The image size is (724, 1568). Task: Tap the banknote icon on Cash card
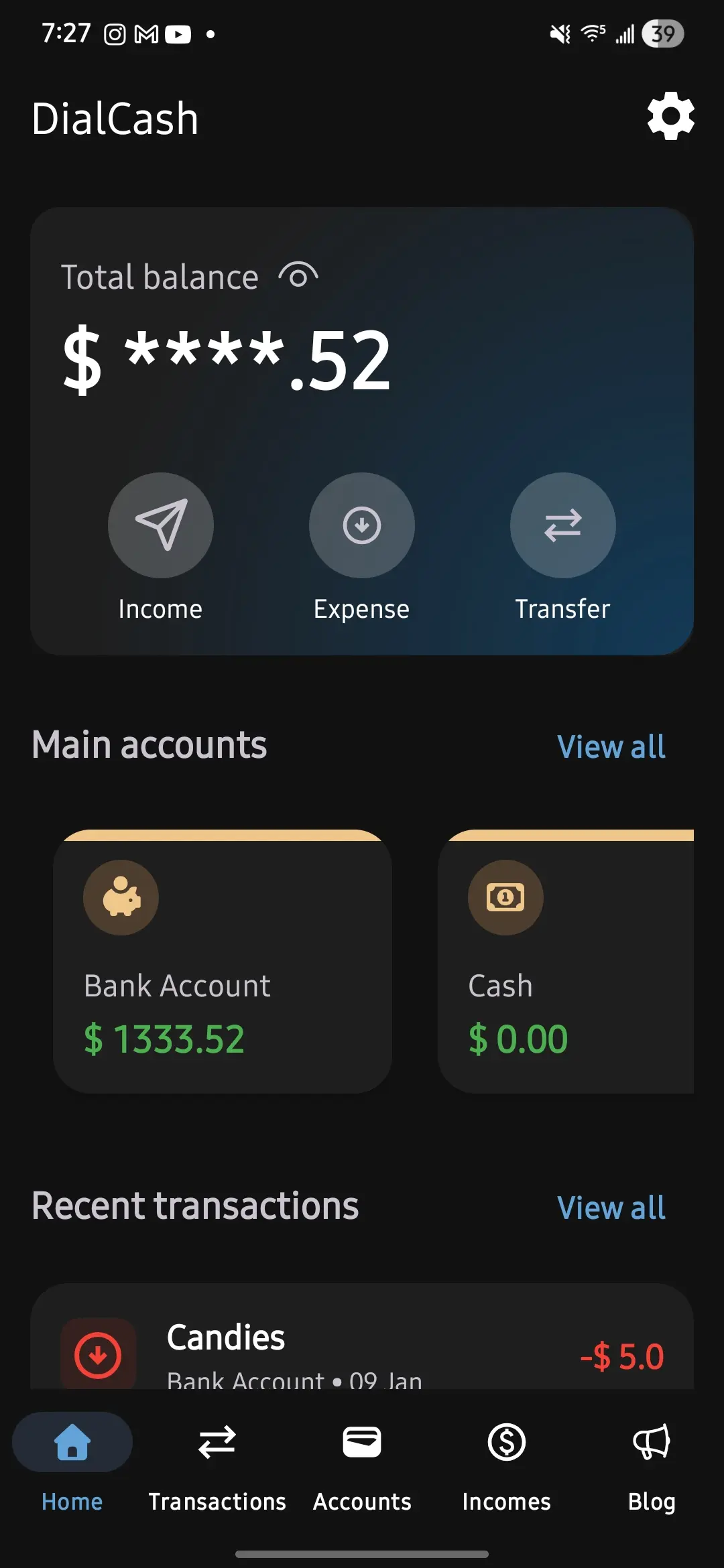(x=505, y=898)
